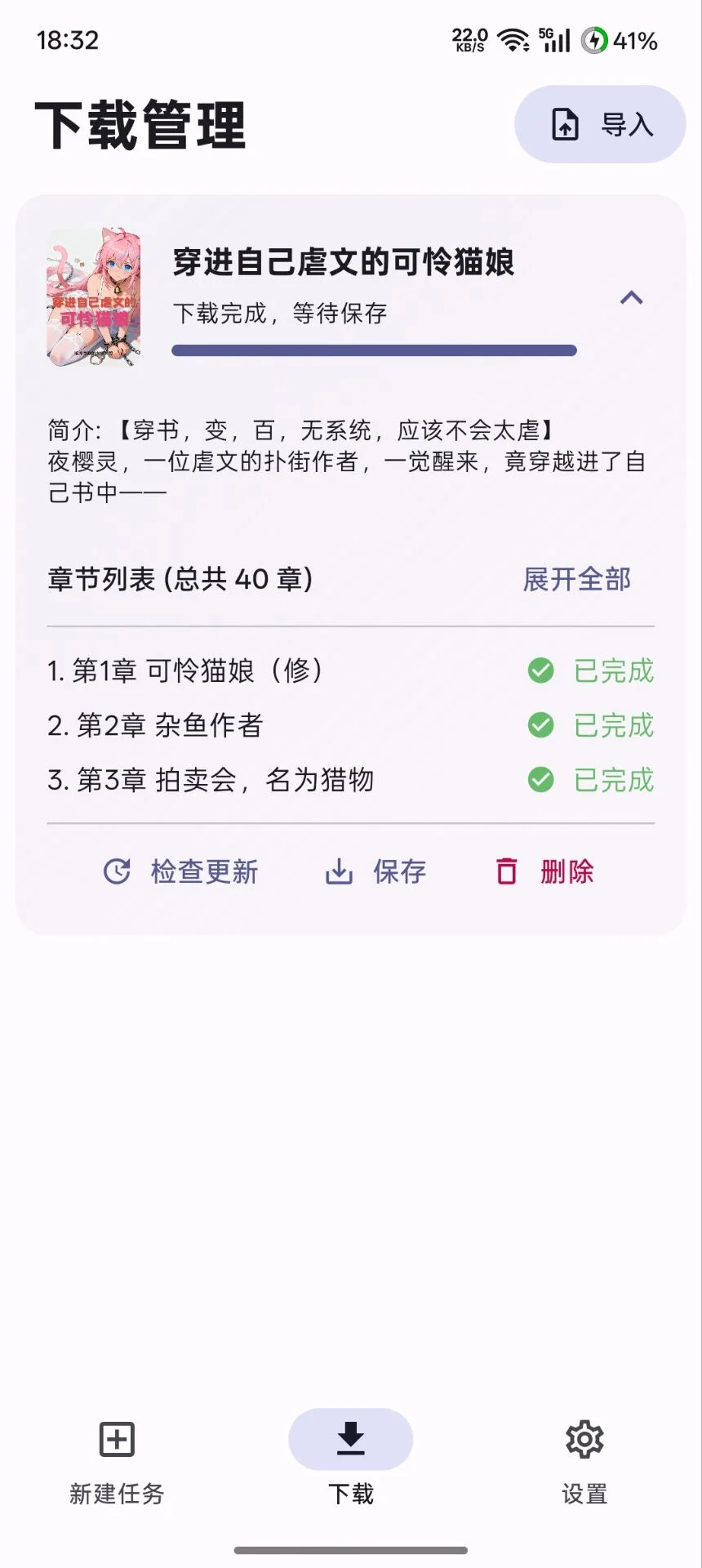This screenshot has width=702, height=1568.
Task: Select the refresh icon beside 检查更新
Action: [x=118, y=871]
